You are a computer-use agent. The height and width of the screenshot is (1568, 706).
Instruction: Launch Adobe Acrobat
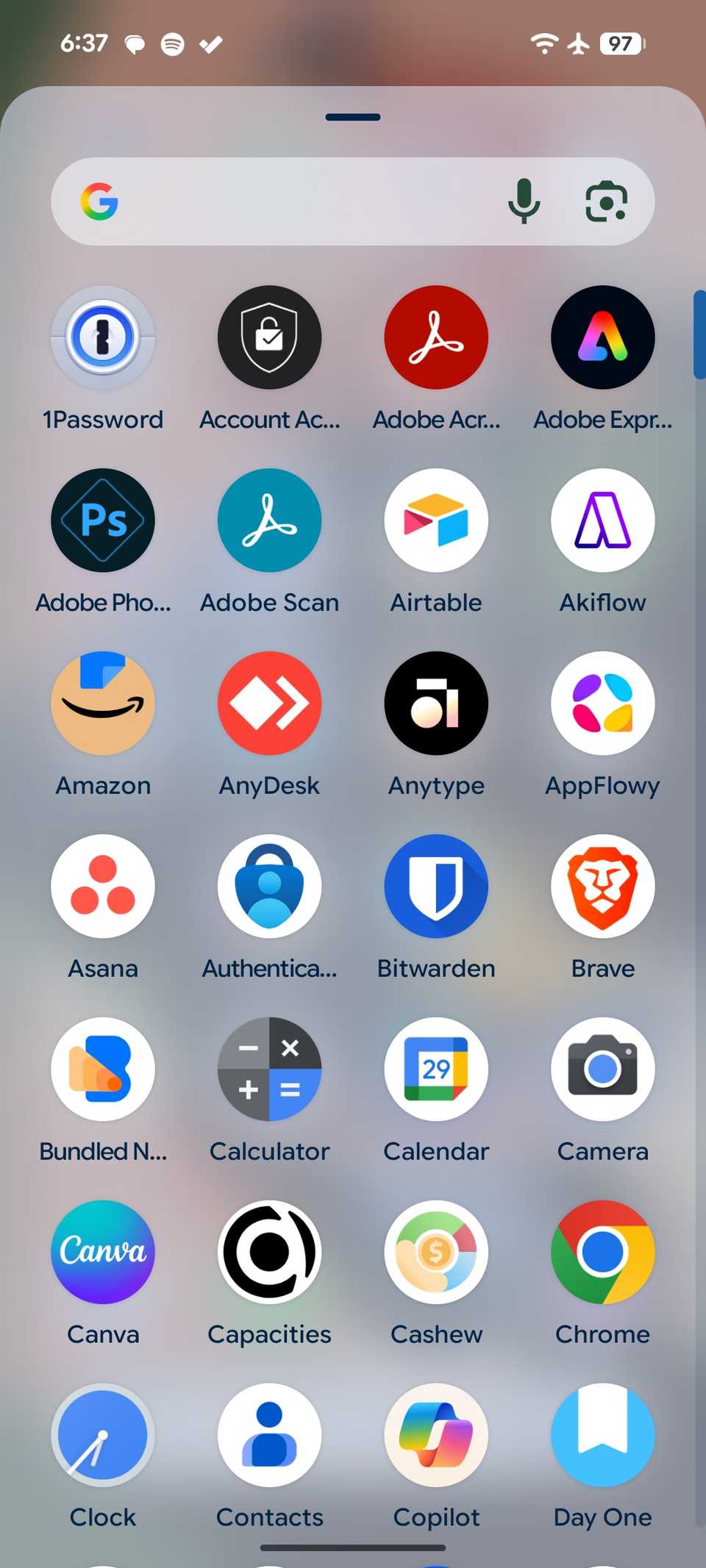tap(436, 337)
